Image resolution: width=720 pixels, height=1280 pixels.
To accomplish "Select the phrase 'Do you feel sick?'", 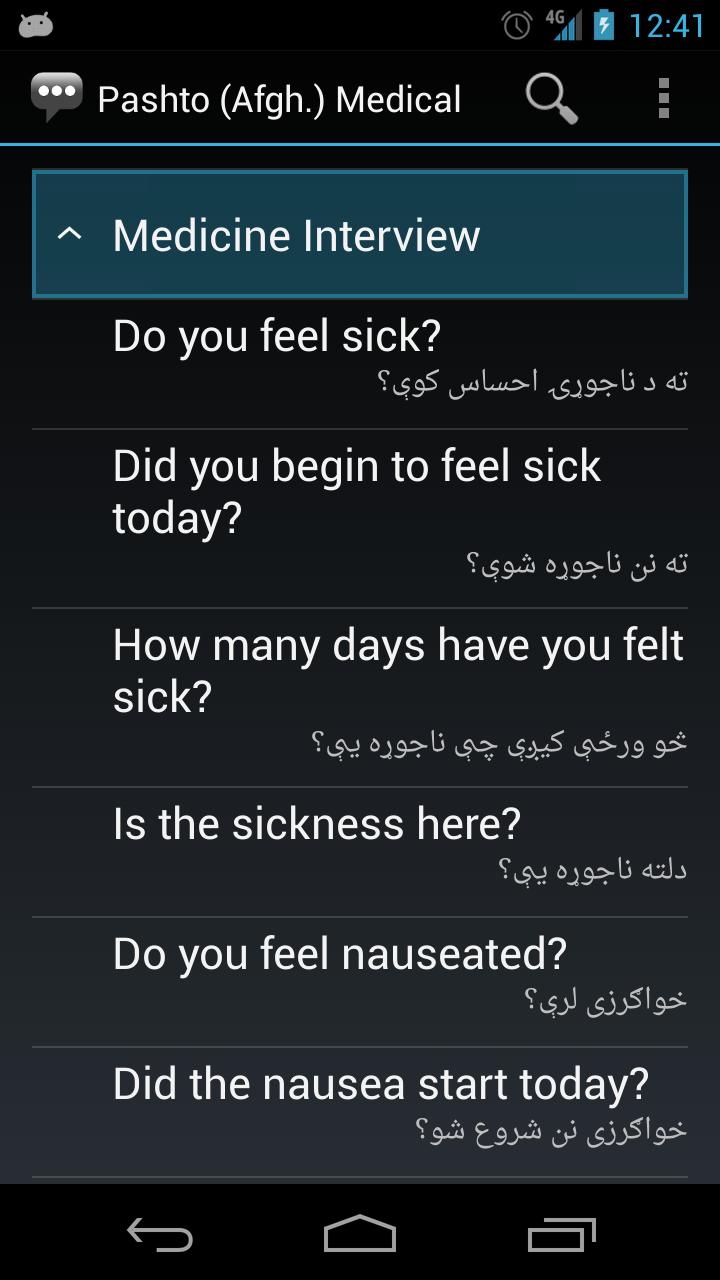I will tap(360, 364).
